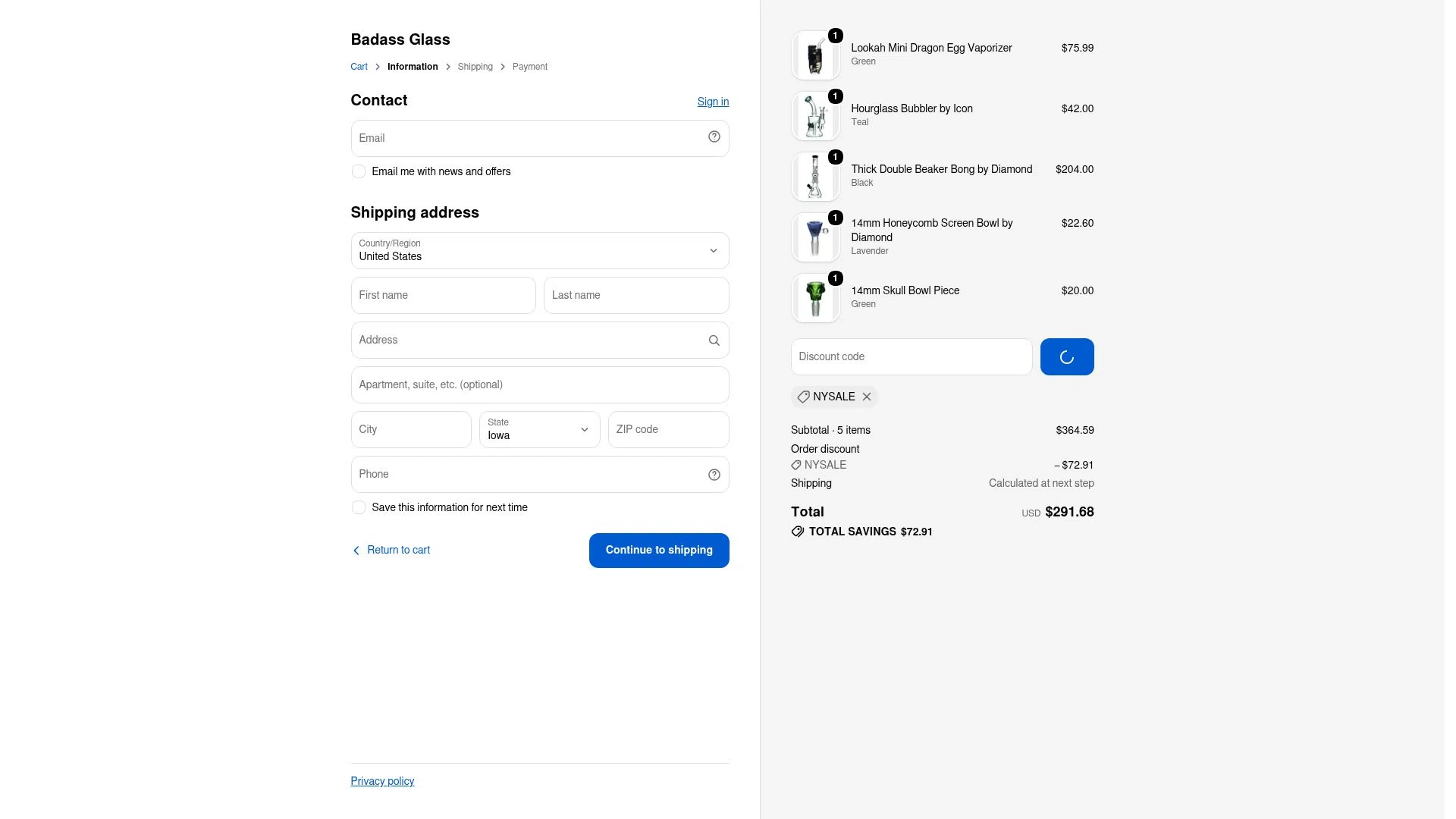1456x819 pixels.
Task: Tap the Address field
Action: (x=539, y=340)
